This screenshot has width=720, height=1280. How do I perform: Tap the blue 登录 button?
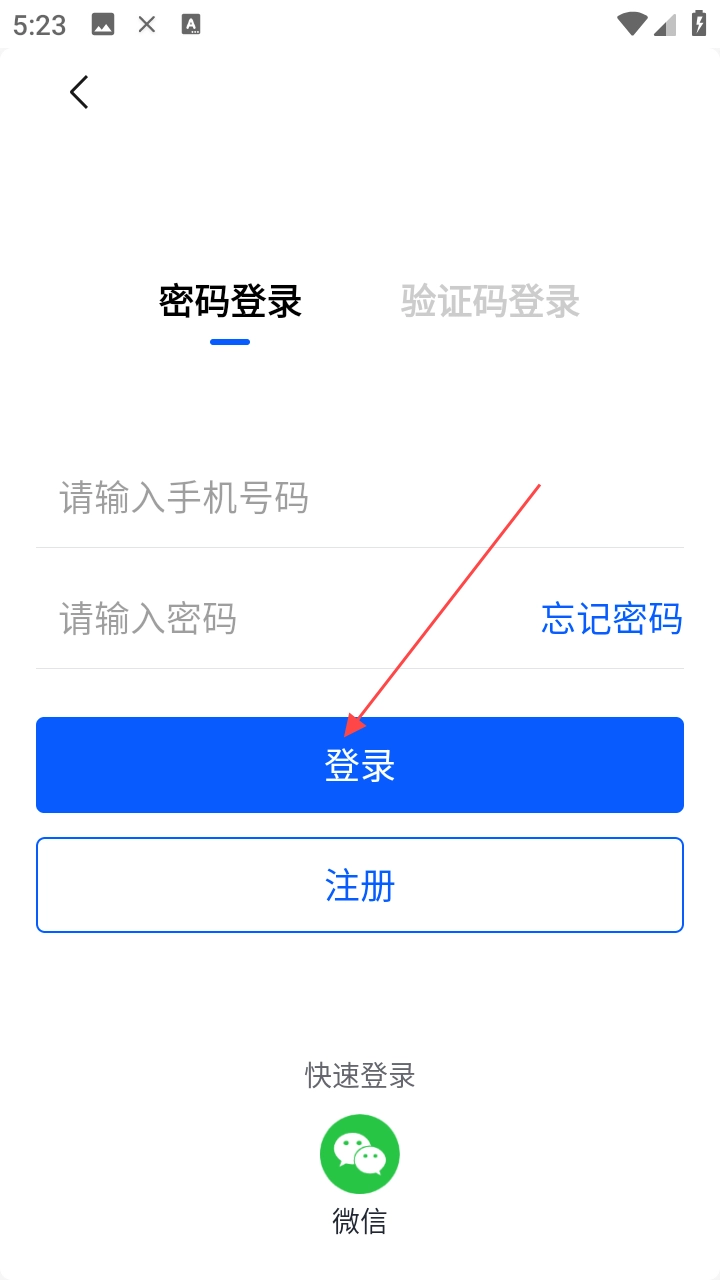pos(360,765)
